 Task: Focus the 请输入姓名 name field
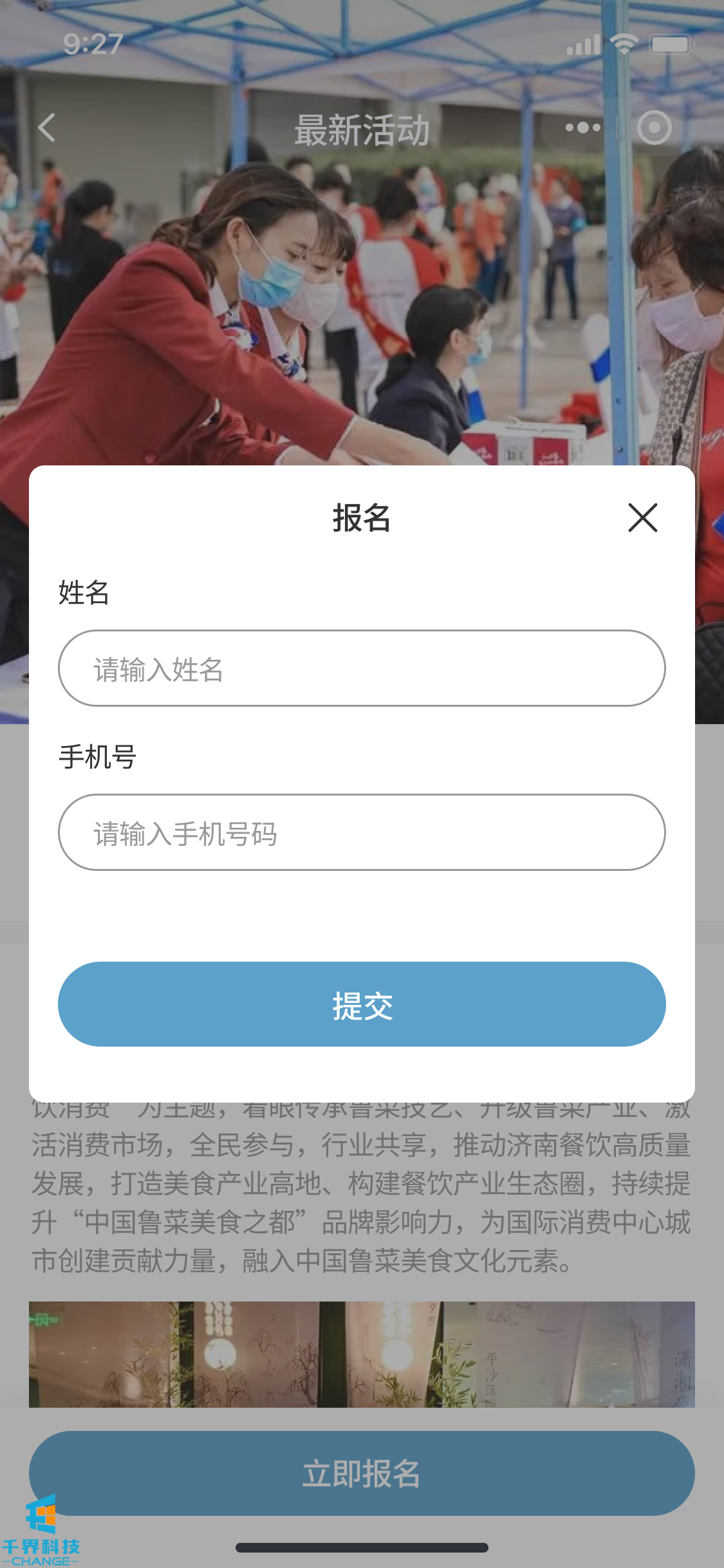(362, 668)
